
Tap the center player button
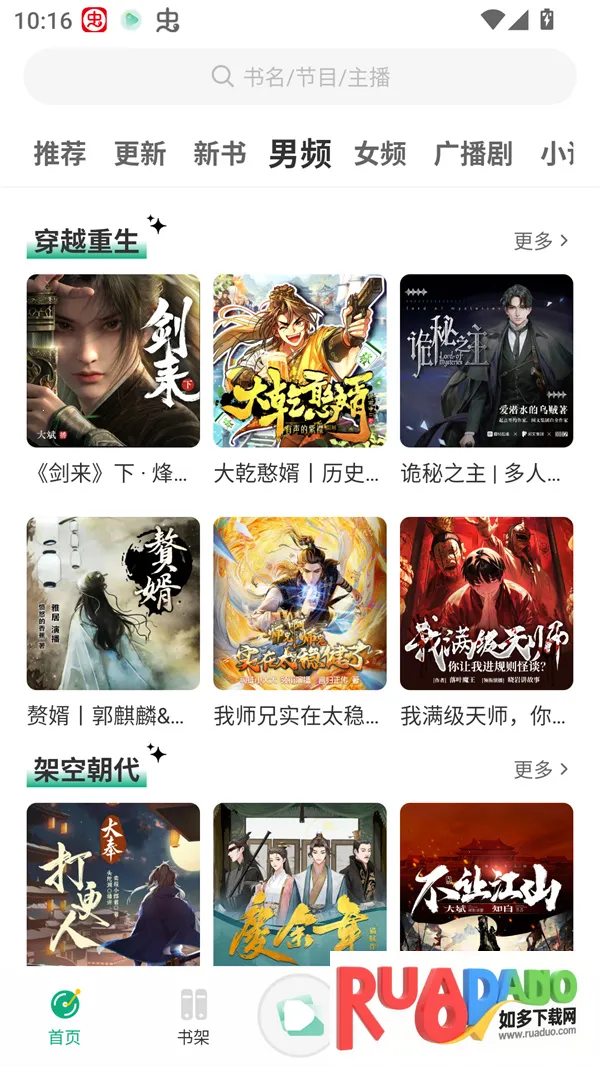click(x=296, y=1015)
